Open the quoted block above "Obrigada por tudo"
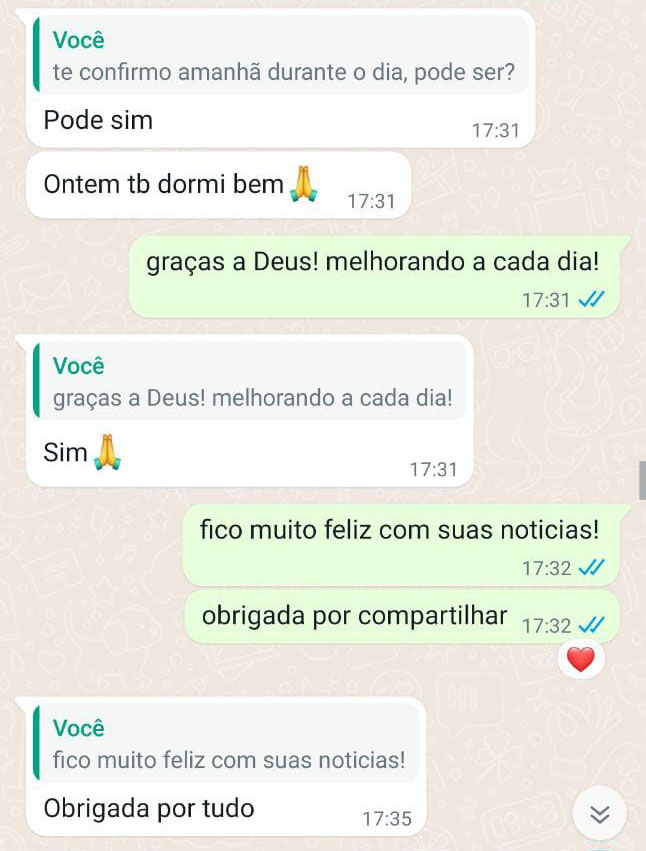The width and height of the screenshot is (646, 851). coord(228,744)
